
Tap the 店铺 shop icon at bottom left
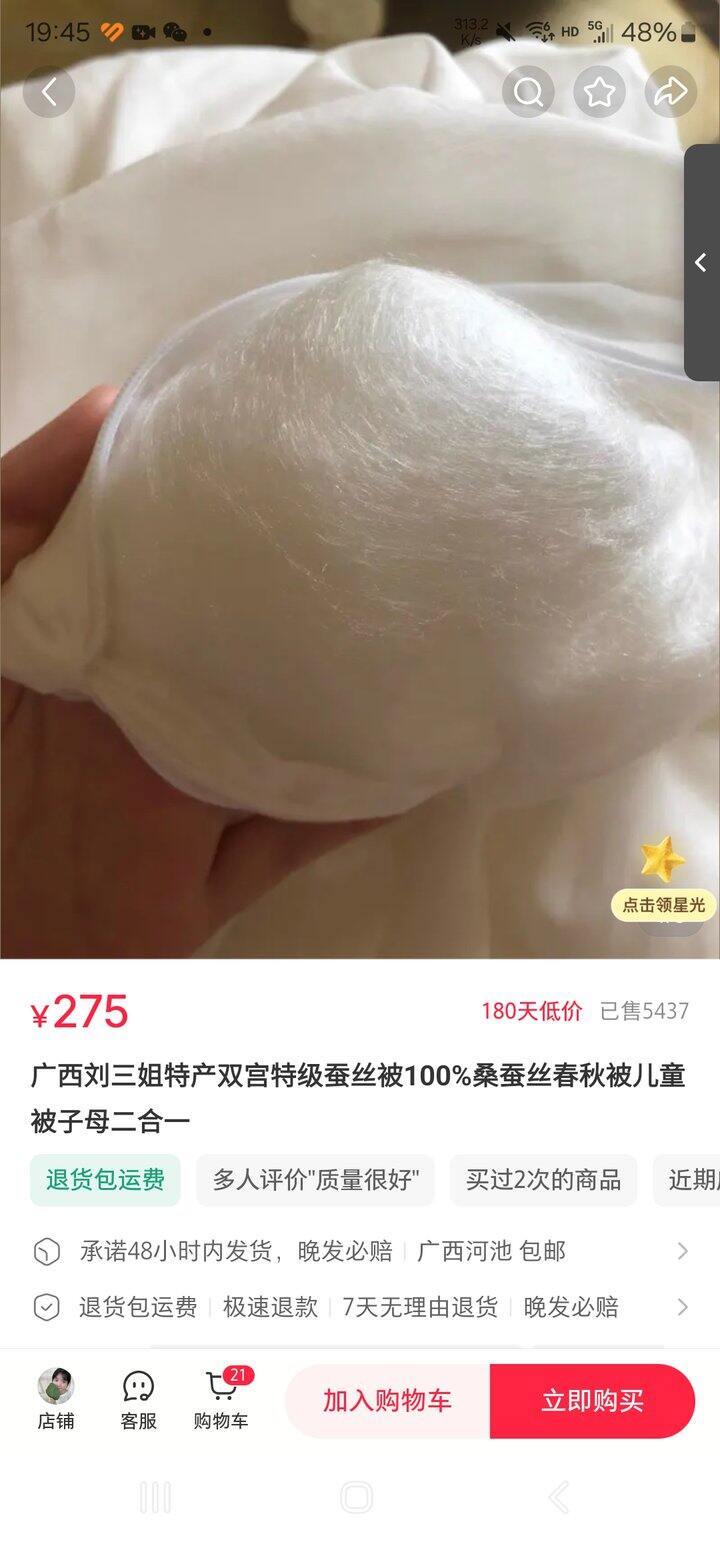[57, 1399]
